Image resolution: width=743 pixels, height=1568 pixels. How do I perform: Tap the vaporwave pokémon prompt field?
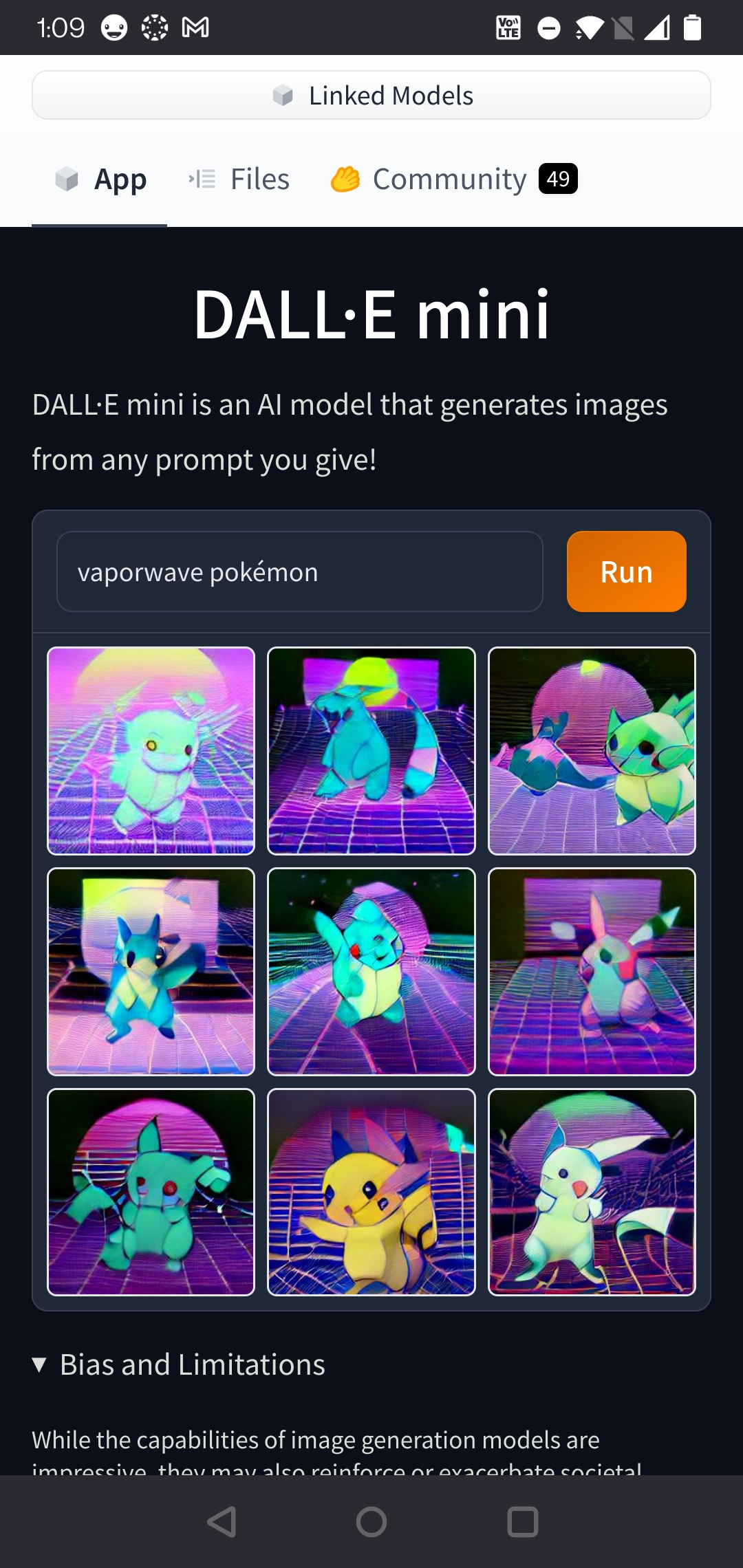(x=299, y=571)
